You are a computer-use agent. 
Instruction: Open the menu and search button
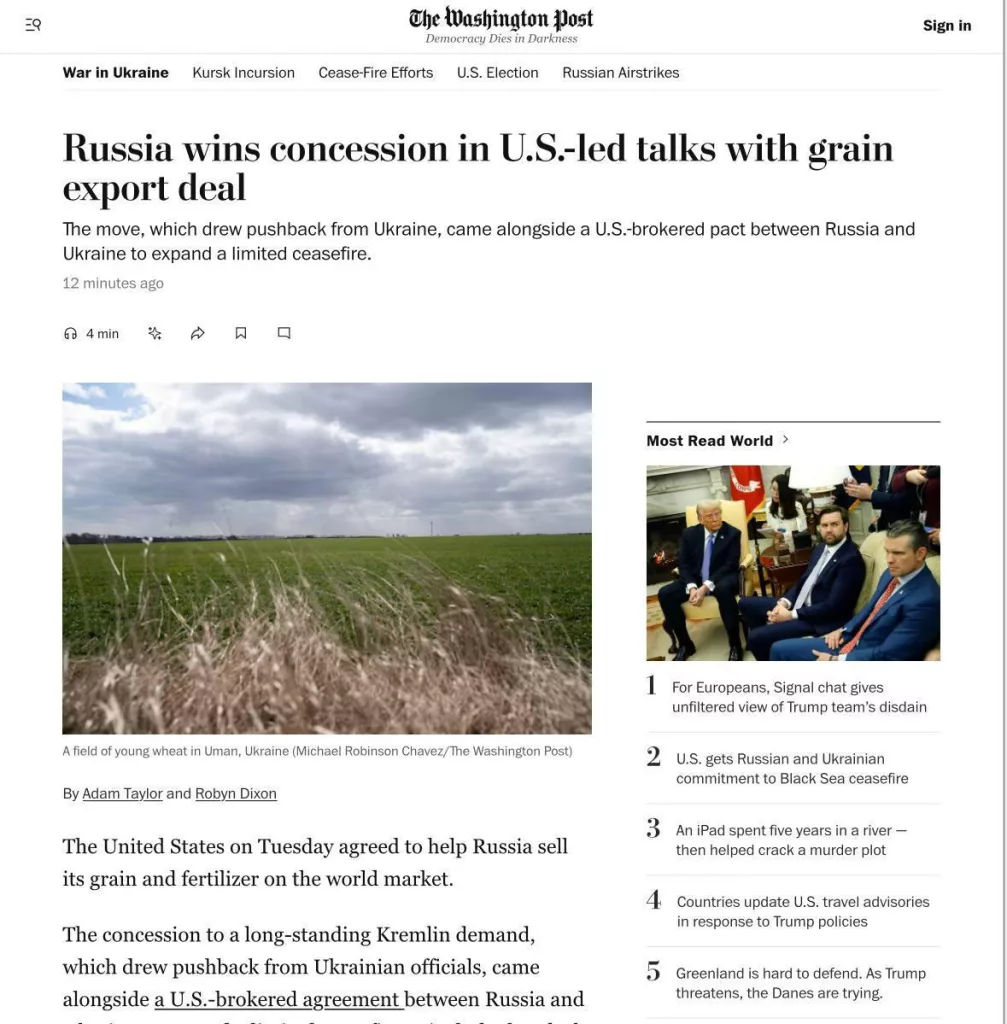coord(33,25)
